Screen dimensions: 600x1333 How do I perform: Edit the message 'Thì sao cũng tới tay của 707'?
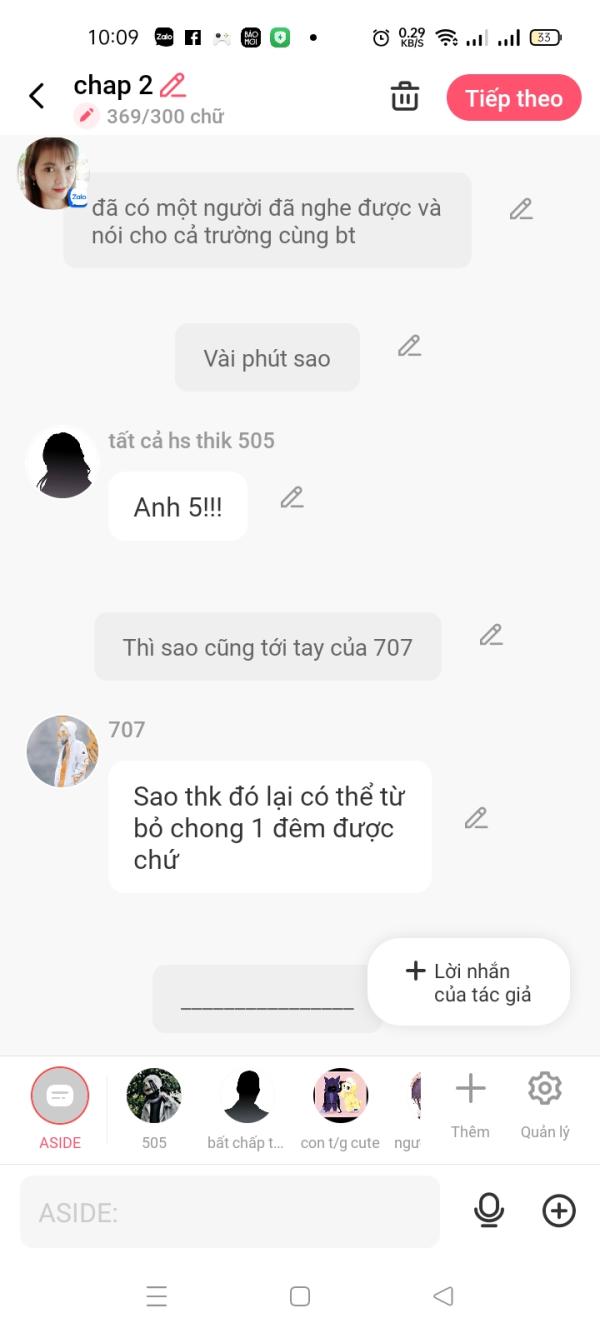(x=490, y=635)
